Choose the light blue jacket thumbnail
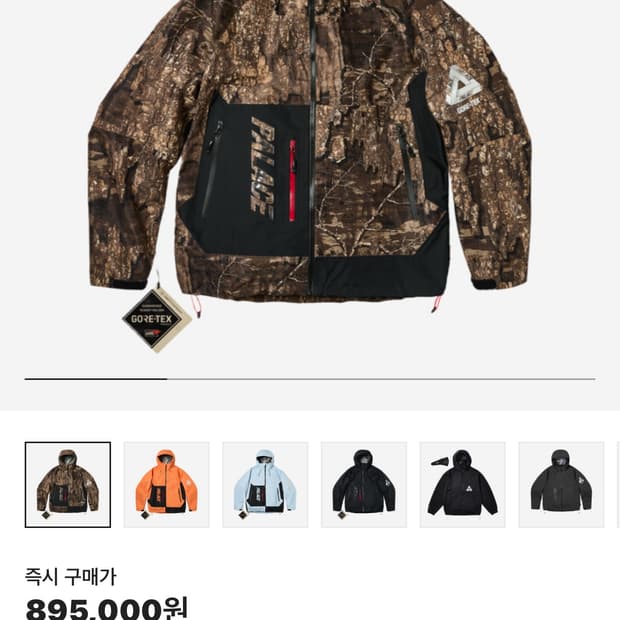620x620 pixels. point(265,484)
